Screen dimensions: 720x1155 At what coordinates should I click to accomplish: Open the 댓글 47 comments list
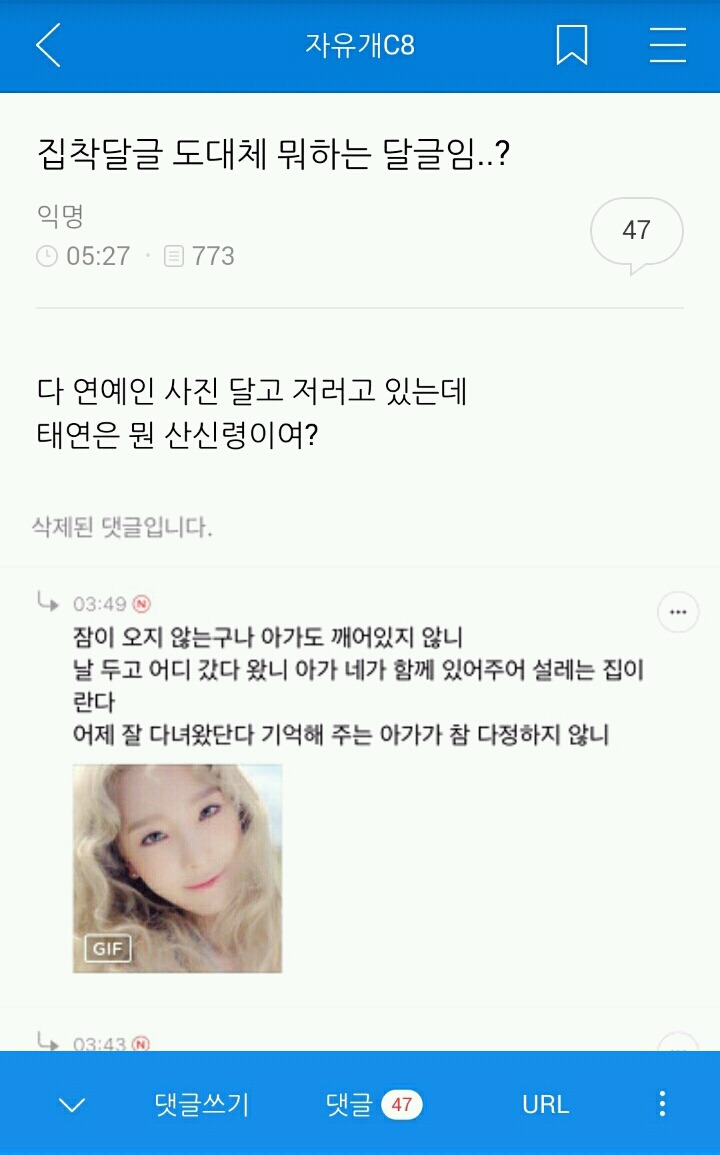click(374, 1105)
